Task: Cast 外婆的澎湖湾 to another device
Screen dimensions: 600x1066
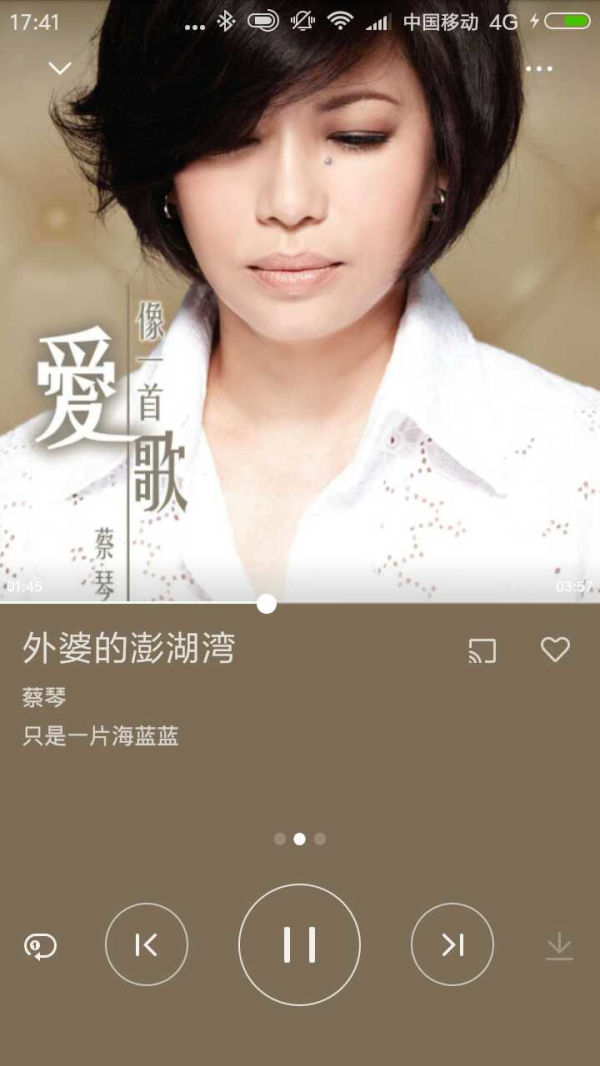Action: [x=482, y=651]
